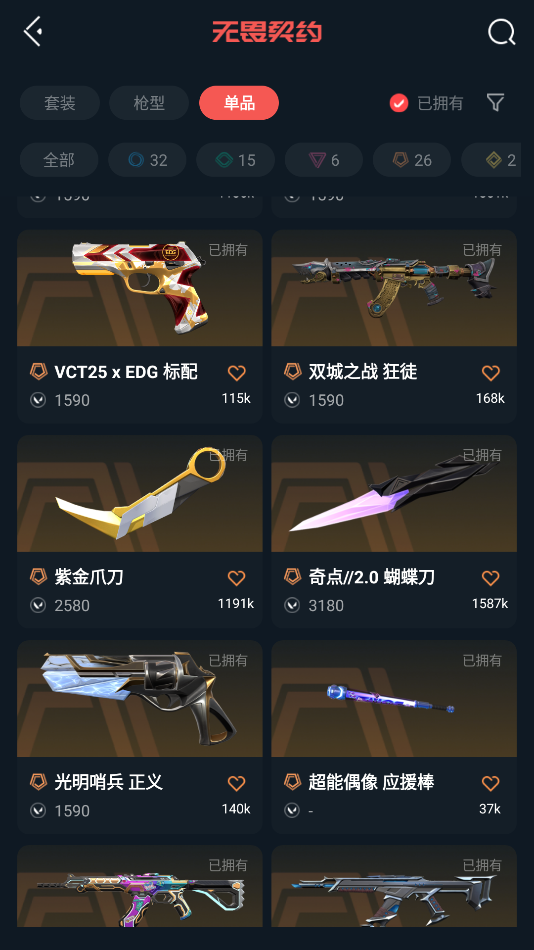534x950 pixels.
Task: Favorite the 奇点//2.0 蝴蝶刀 skin
Action: [x=490, y=578]
